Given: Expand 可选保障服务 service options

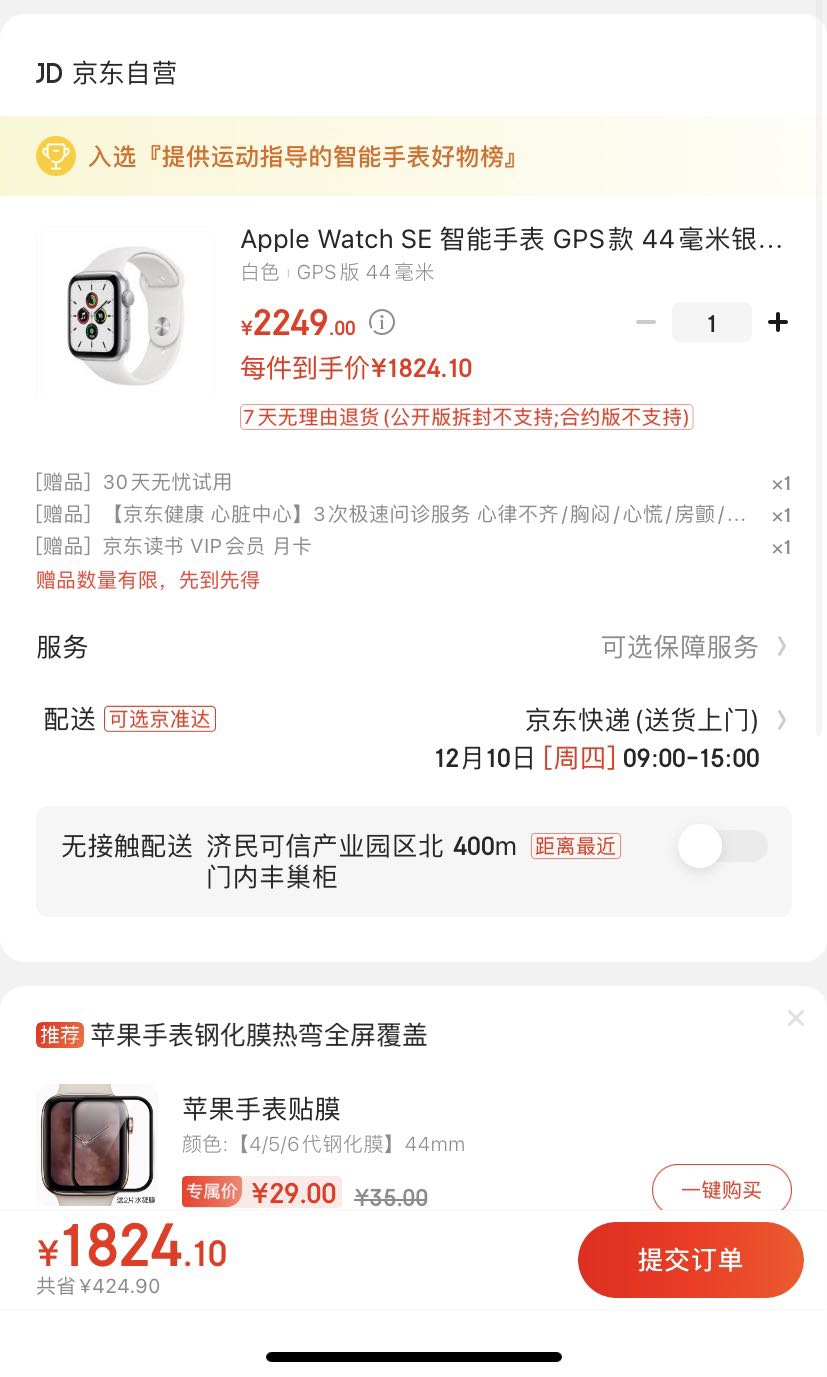Looking at the screenshot, I should point(680,647).
